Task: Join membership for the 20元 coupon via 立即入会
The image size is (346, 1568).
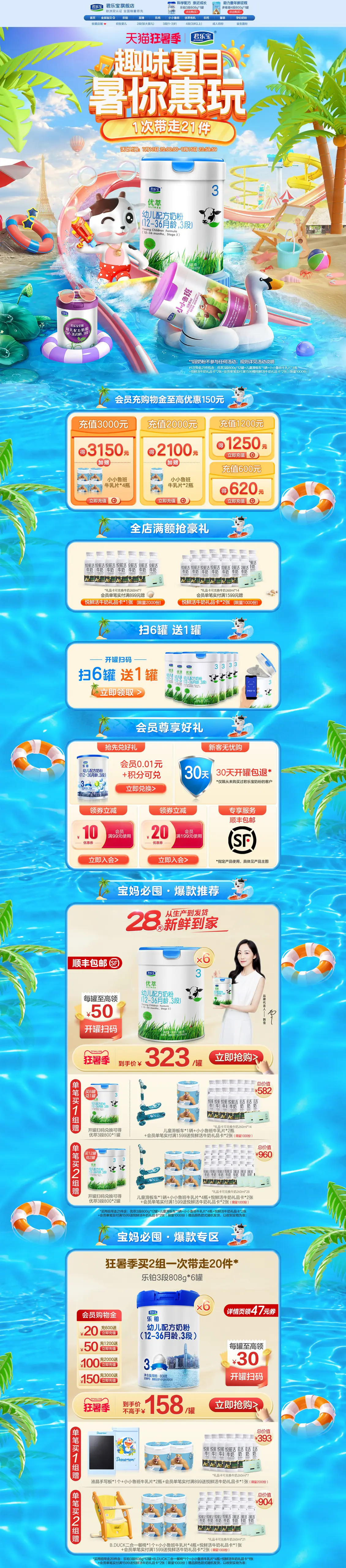Action: [173, 859]
